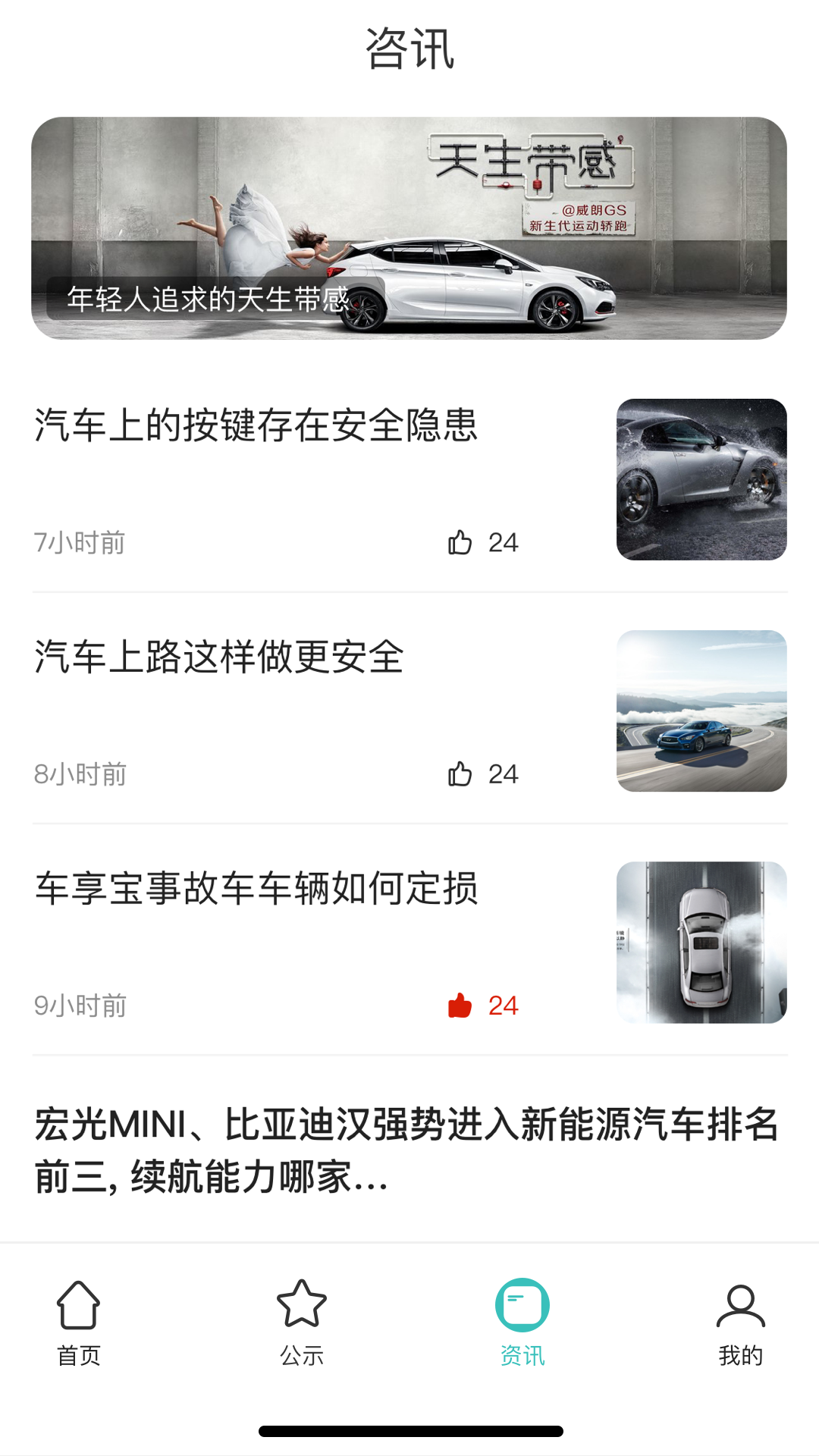819x1456 pixels.
Task: Open the 威朗GS banner advertisement
Action: click(x=409, y=227)
